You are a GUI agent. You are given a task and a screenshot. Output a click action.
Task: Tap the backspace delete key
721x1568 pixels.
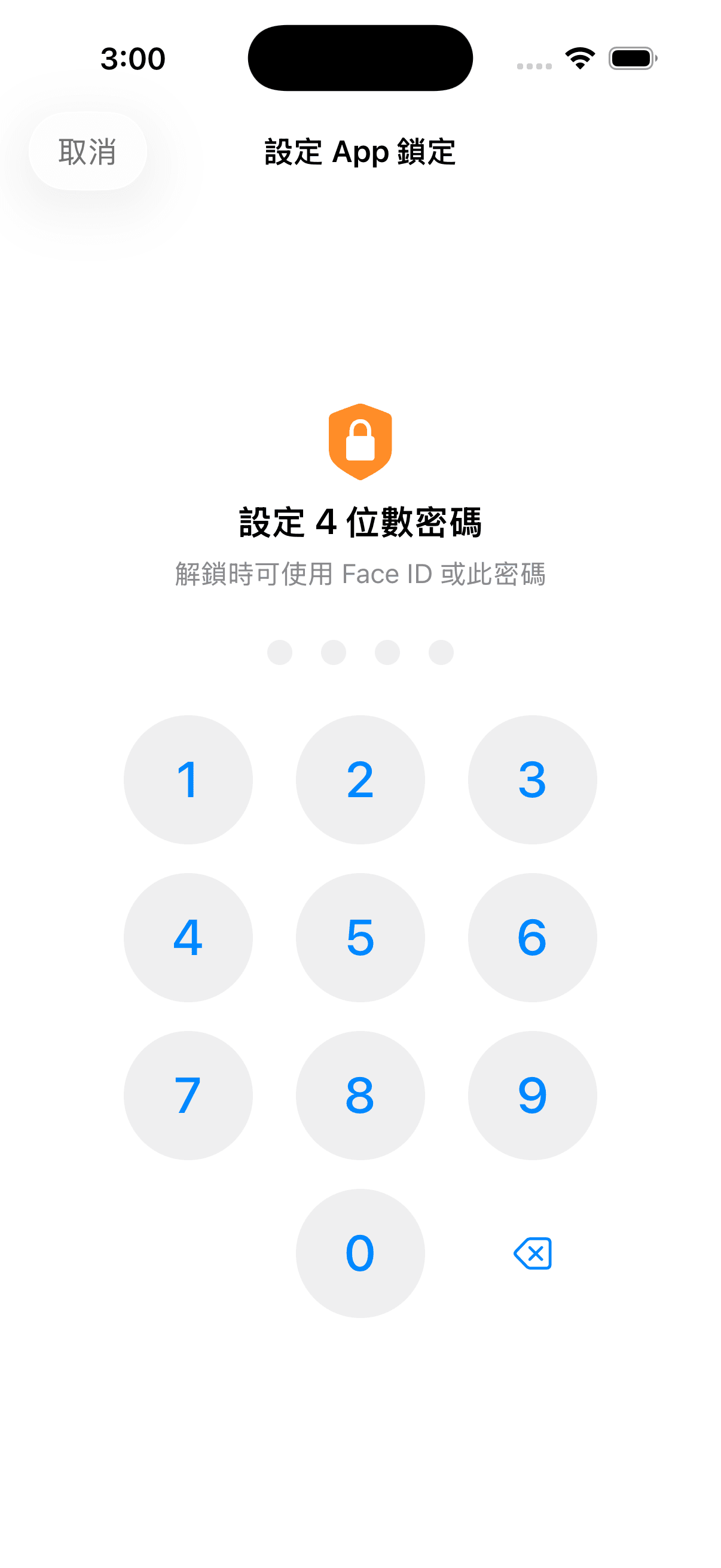pyautogui.click(x=534, y=1254)
